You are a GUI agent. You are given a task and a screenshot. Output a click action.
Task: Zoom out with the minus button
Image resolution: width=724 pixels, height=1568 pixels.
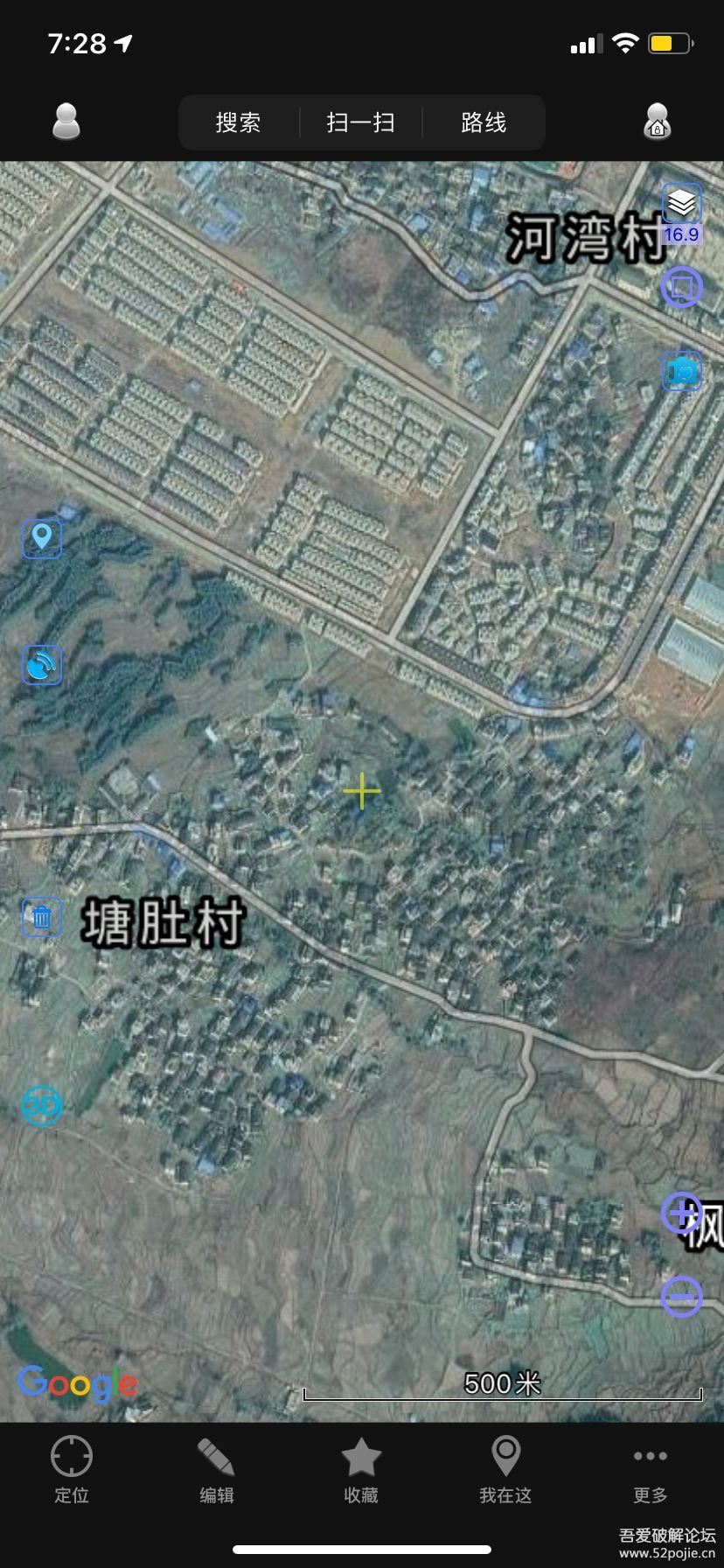(x=681, y=1296)
